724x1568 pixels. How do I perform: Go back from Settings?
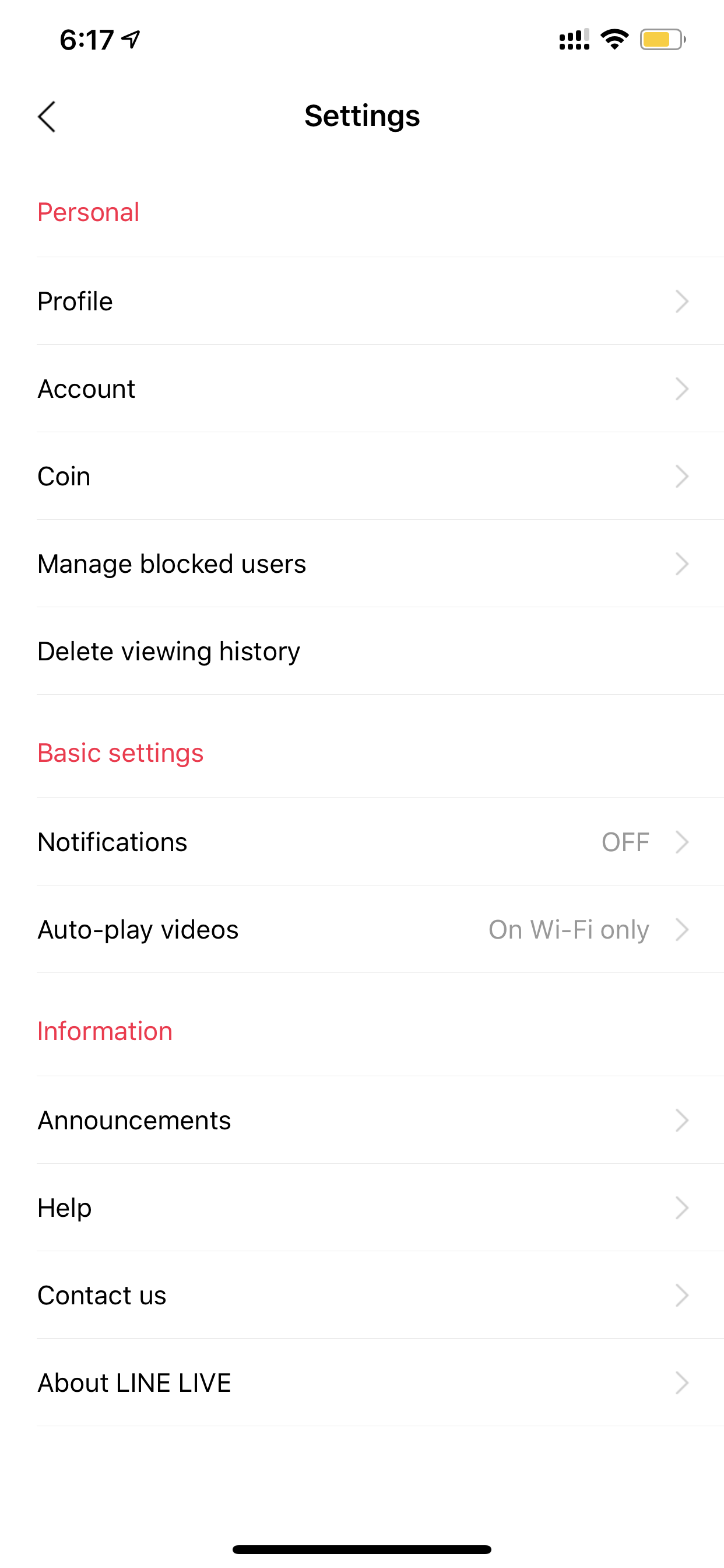[x=47, y=116]
